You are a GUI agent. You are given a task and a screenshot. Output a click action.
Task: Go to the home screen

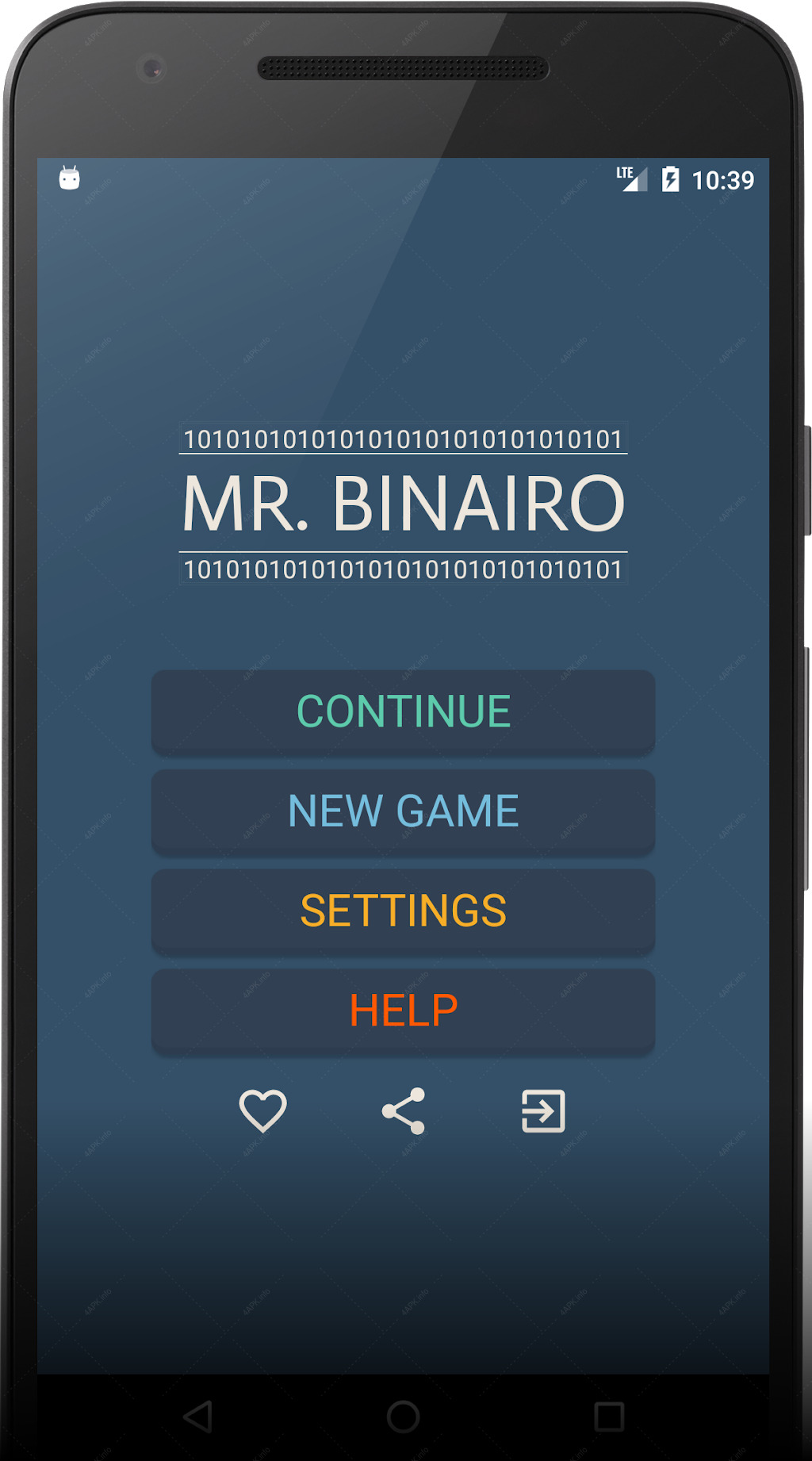(403, 1417)
